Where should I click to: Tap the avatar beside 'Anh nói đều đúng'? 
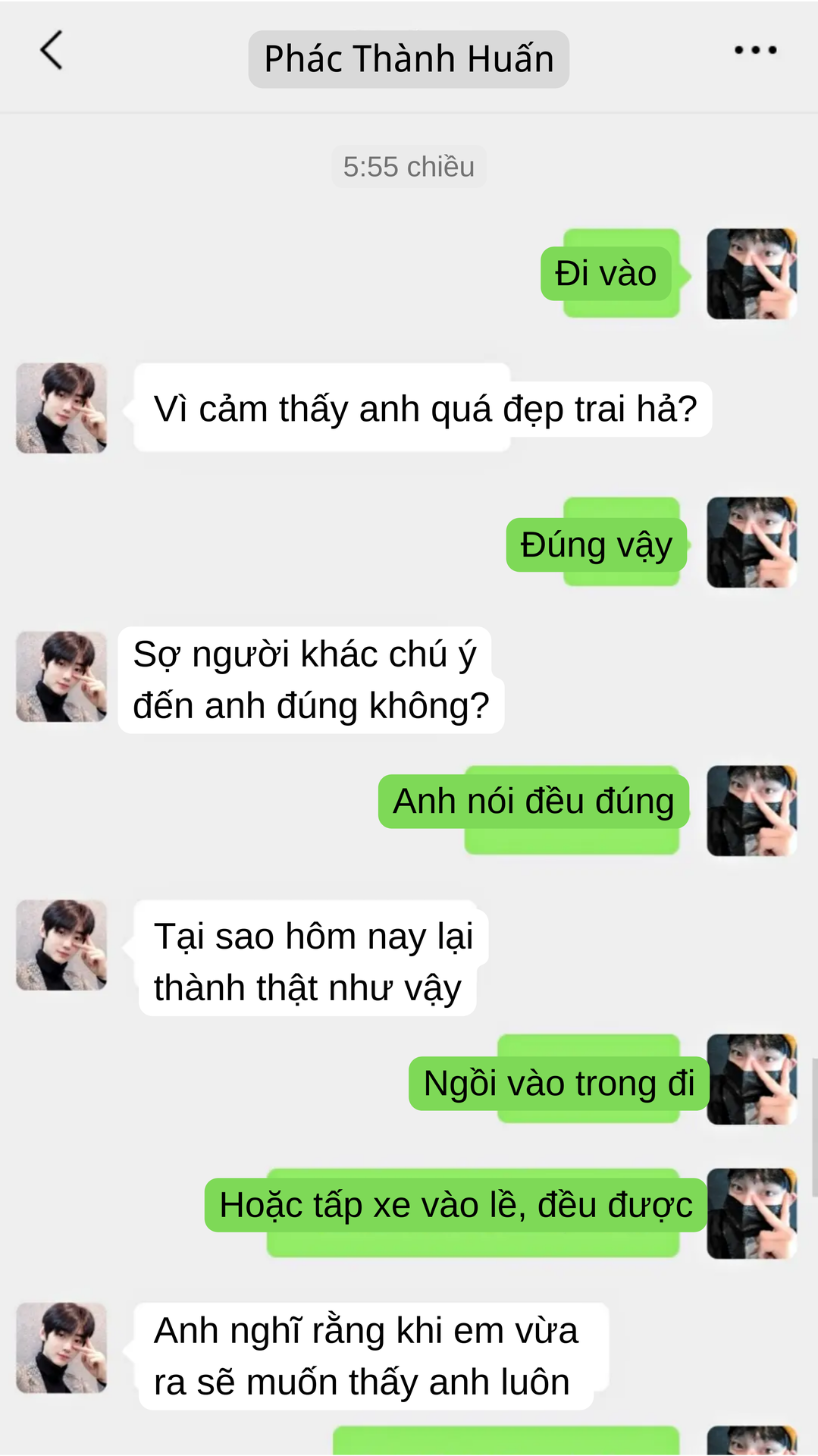pos(751,811)
